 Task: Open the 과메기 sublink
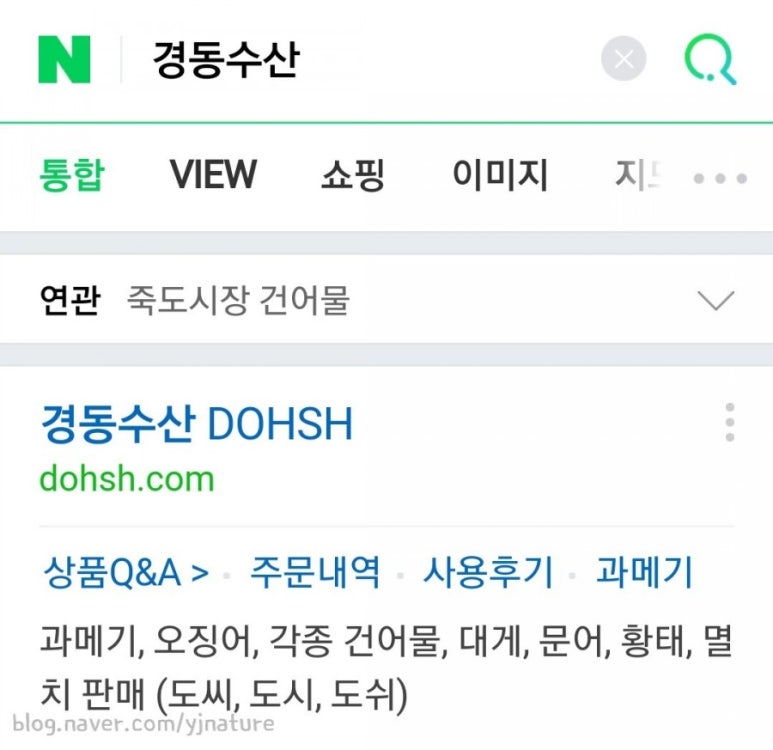pyautogui.click(x=644, y=573)
